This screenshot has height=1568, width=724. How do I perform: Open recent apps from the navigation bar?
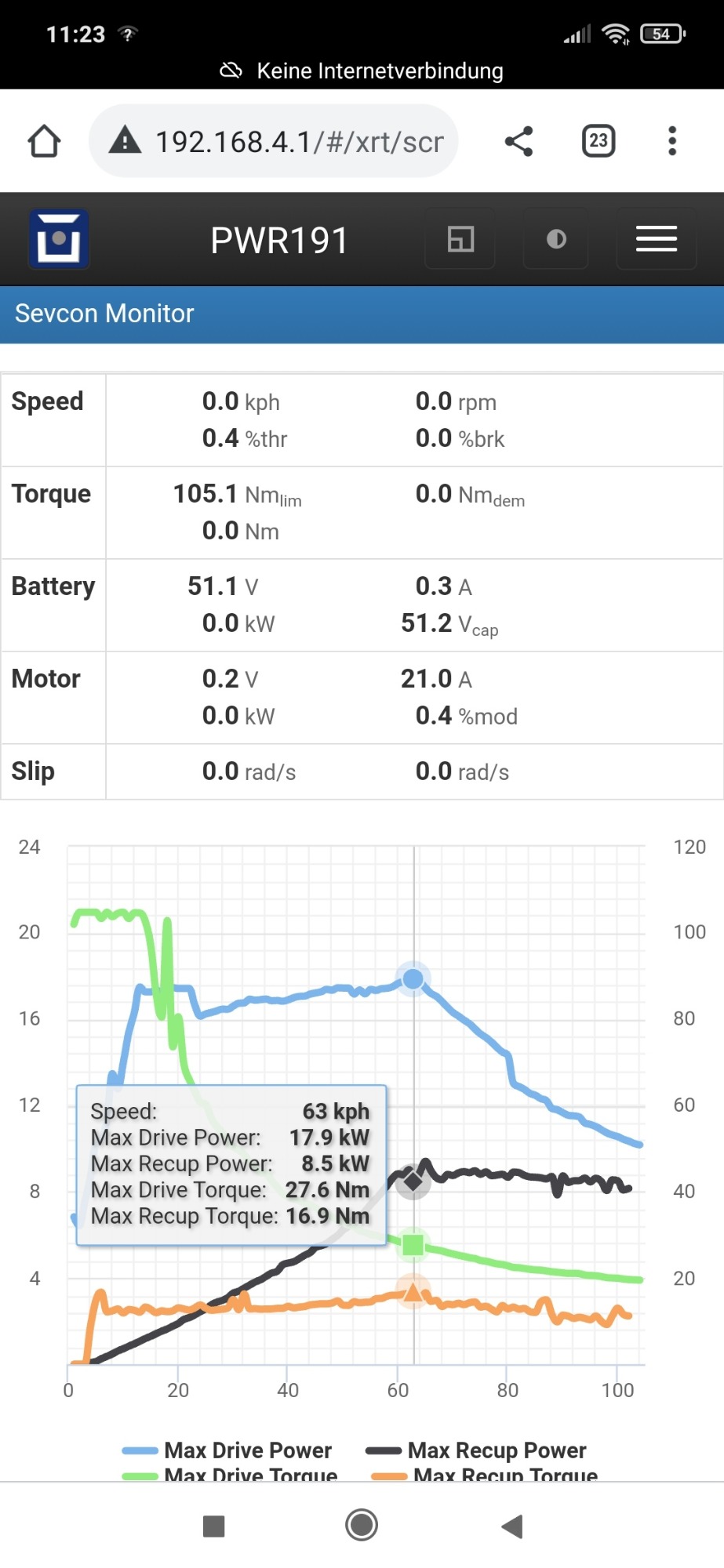(213, 1526)
